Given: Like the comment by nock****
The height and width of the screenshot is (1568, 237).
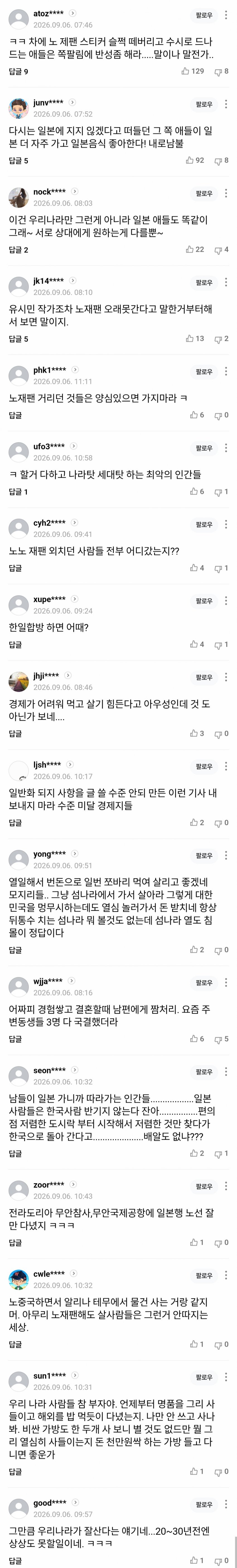Looking at the screenshot, I should tap(195, 250).
